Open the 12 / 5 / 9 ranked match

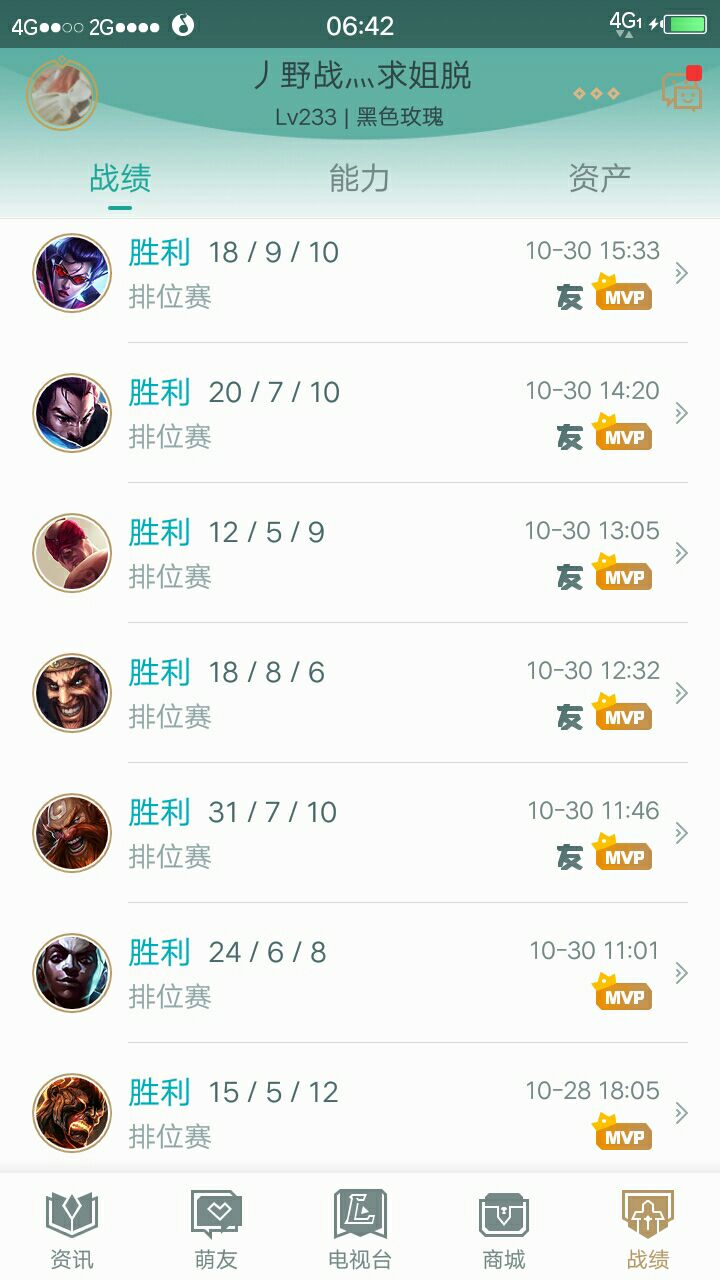[360, 553]
